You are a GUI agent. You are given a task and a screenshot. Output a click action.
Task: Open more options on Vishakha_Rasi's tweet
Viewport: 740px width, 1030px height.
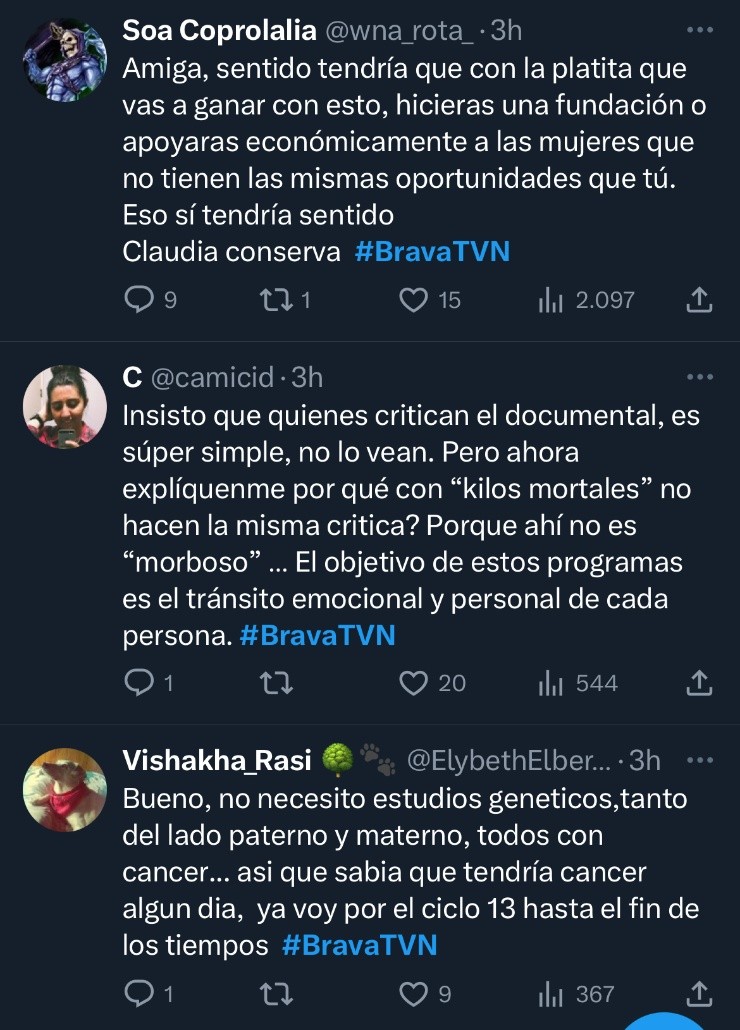(700, 761)
